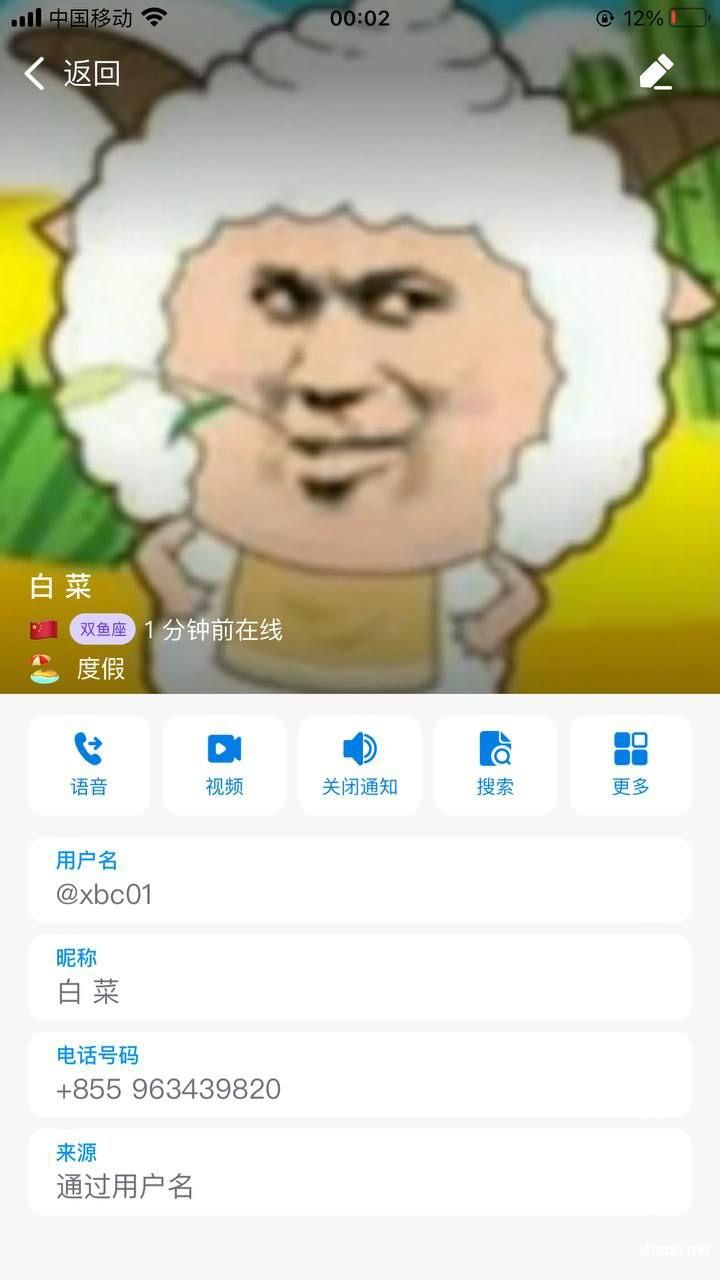Tap the username @xbc01 row
Image resolution: width=720 pixels, height=1280 pixels.
360,880
